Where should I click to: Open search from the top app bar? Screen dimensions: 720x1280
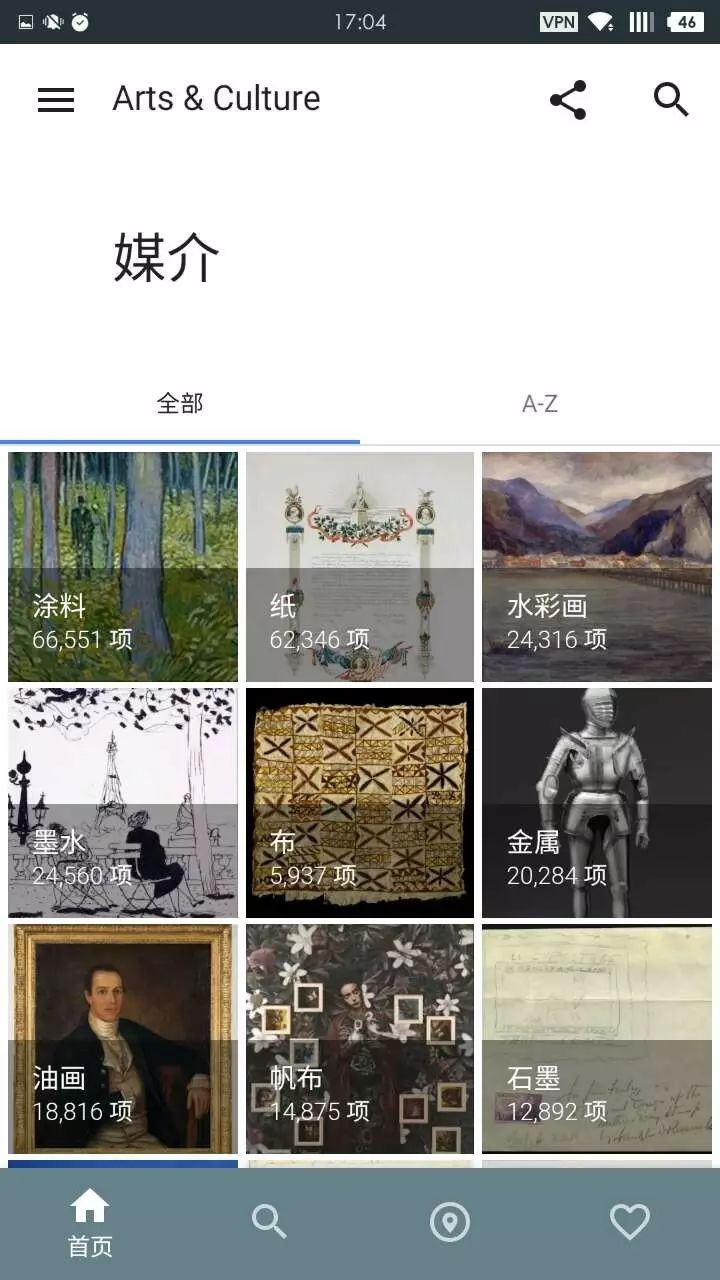click(x=671, y=99)
